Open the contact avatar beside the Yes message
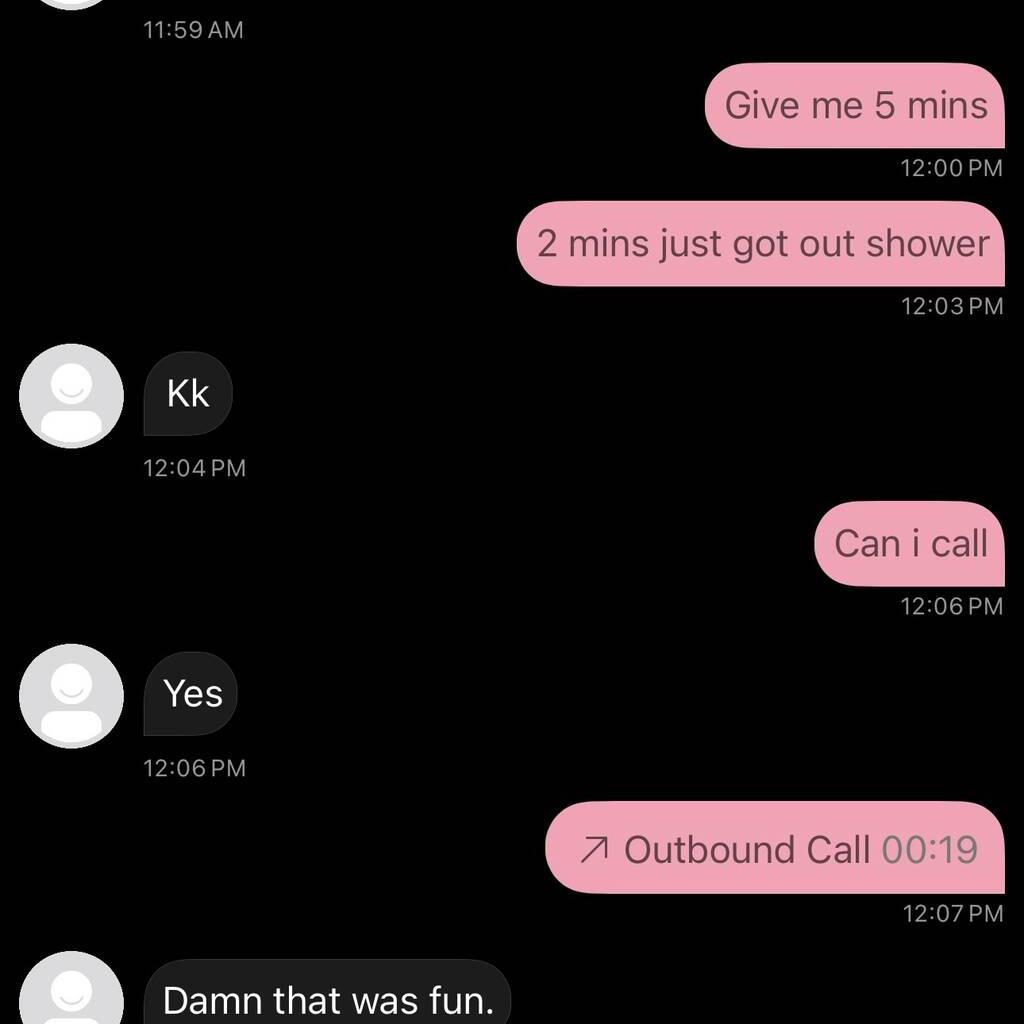The image size is (1024, 1024). click(71, 696)
